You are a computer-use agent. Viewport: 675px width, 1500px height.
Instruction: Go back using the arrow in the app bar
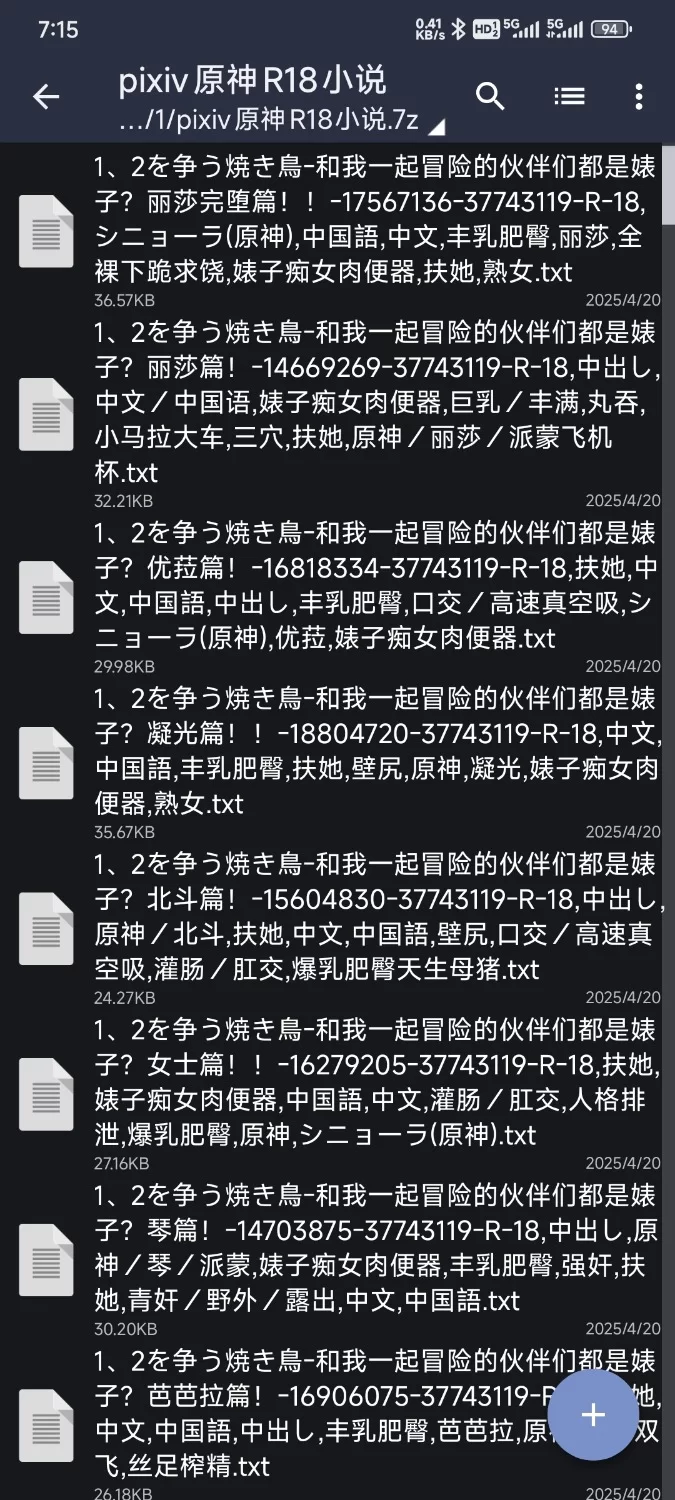point(46,96)
